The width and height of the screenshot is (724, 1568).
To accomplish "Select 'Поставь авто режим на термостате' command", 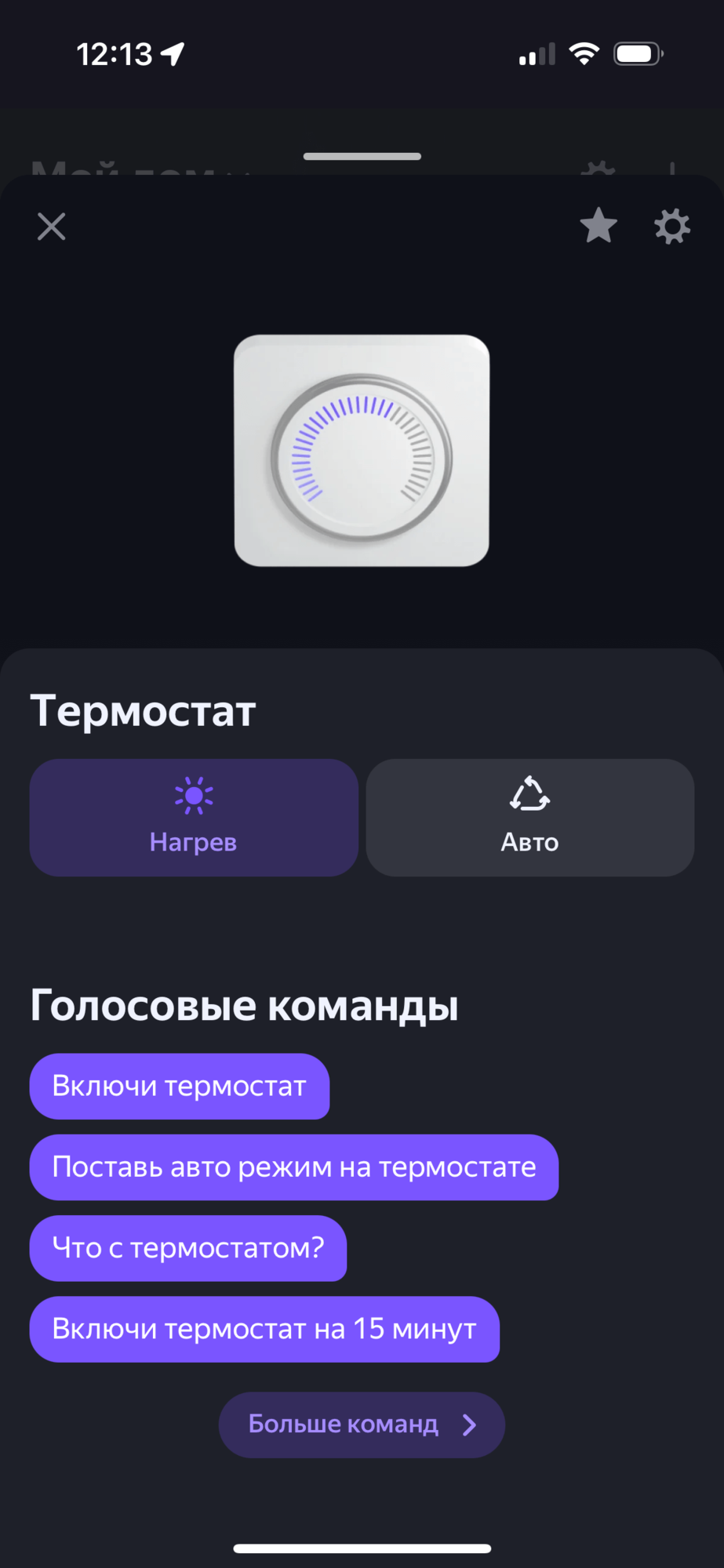I will coord(294,1167).
